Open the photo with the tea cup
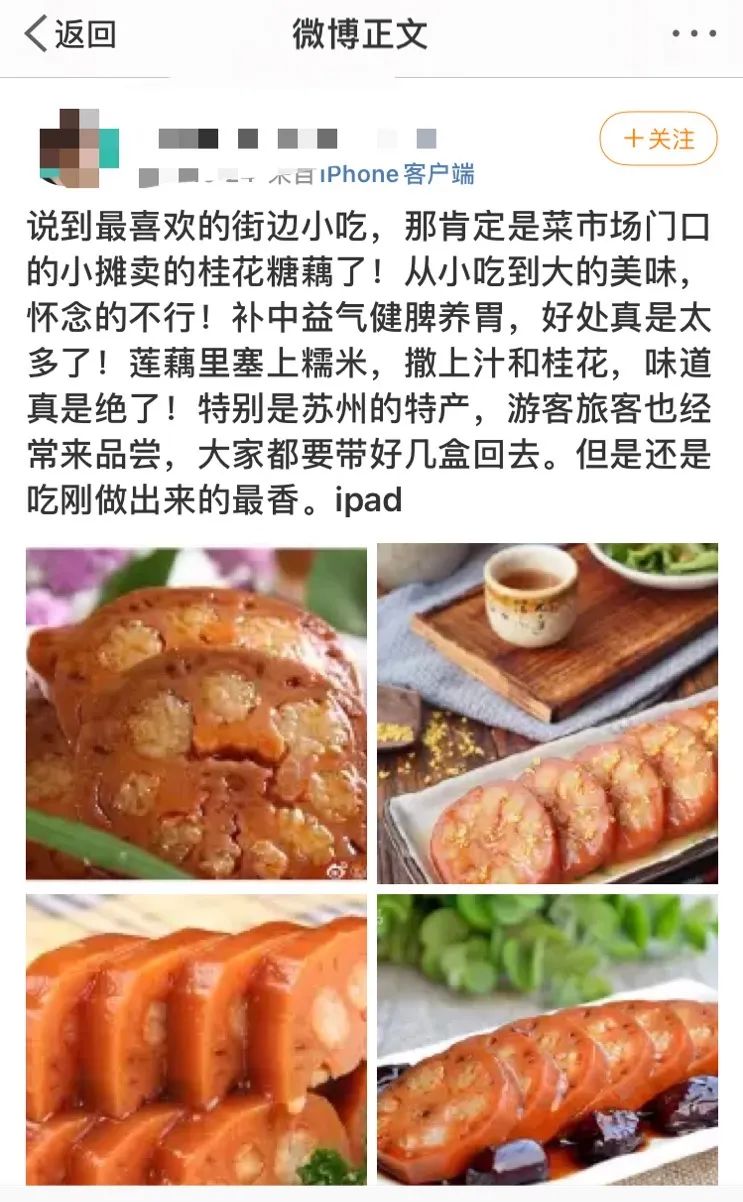 pyautogui.click(x=547, y=712)
